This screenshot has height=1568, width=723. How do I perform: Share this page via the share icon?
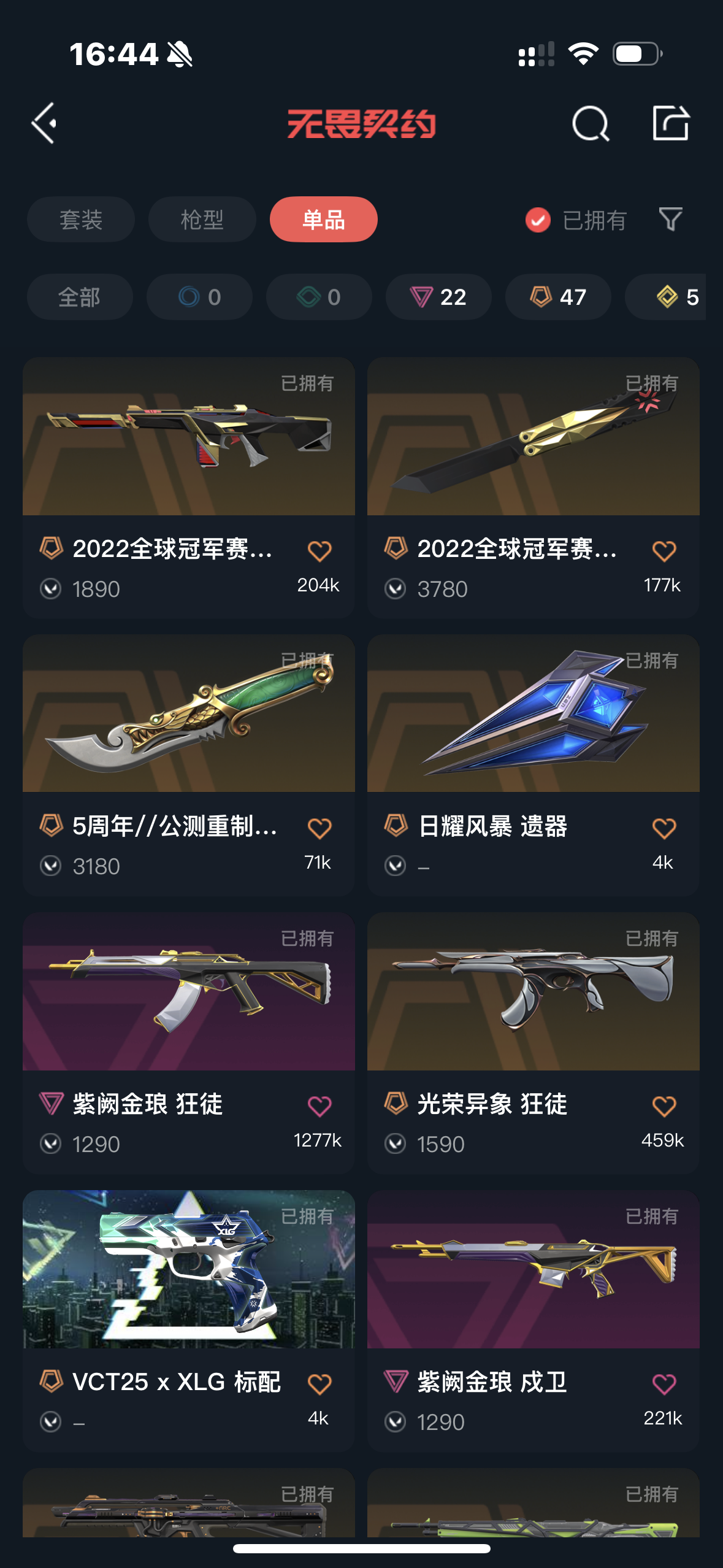(x=670, y=123)
